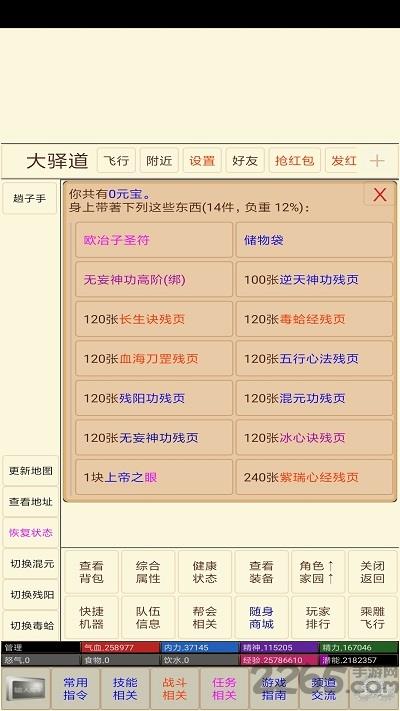Select the 欧冶子圣符 item

tap(154, 240)
